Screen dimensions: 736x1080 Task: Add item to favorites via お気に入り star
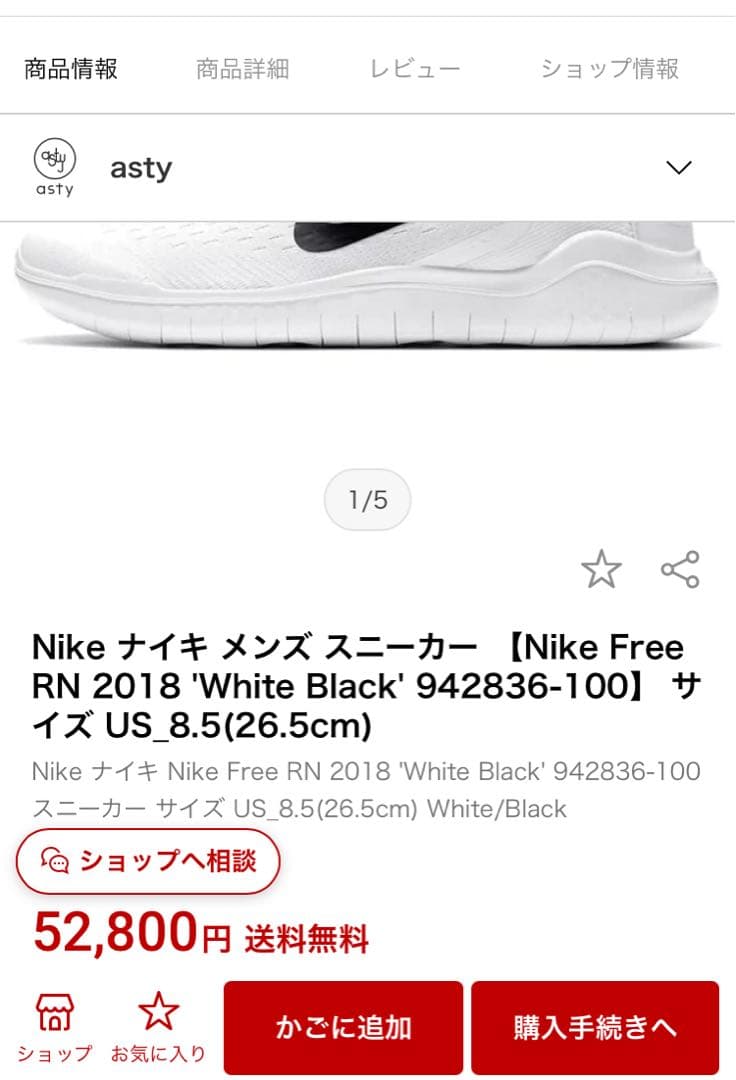[158, 1014]
